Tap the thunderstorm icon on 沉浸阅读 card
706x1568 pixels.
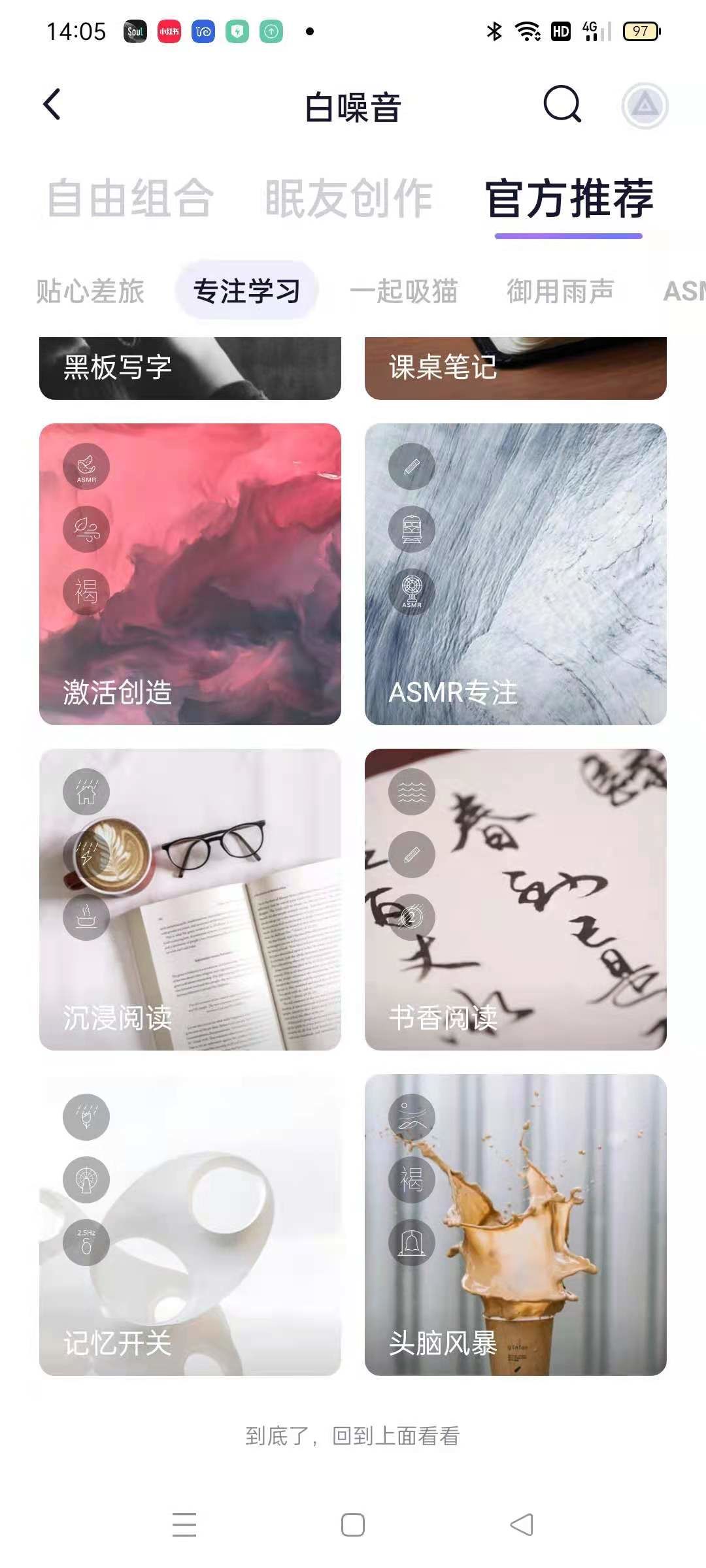(x=87, y=853)
